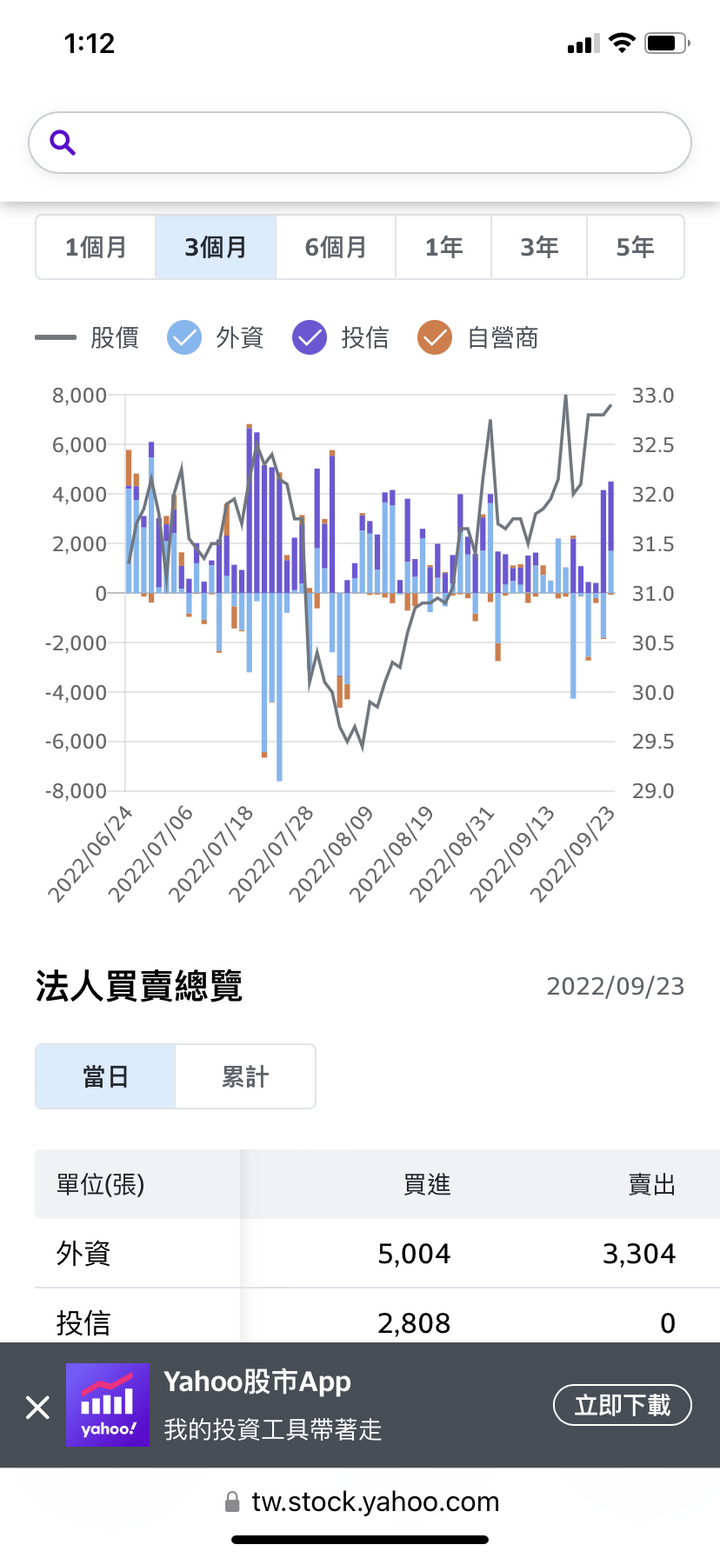Switch to the 累計 view
The image size is (720, 1558).
point(245,1077)
